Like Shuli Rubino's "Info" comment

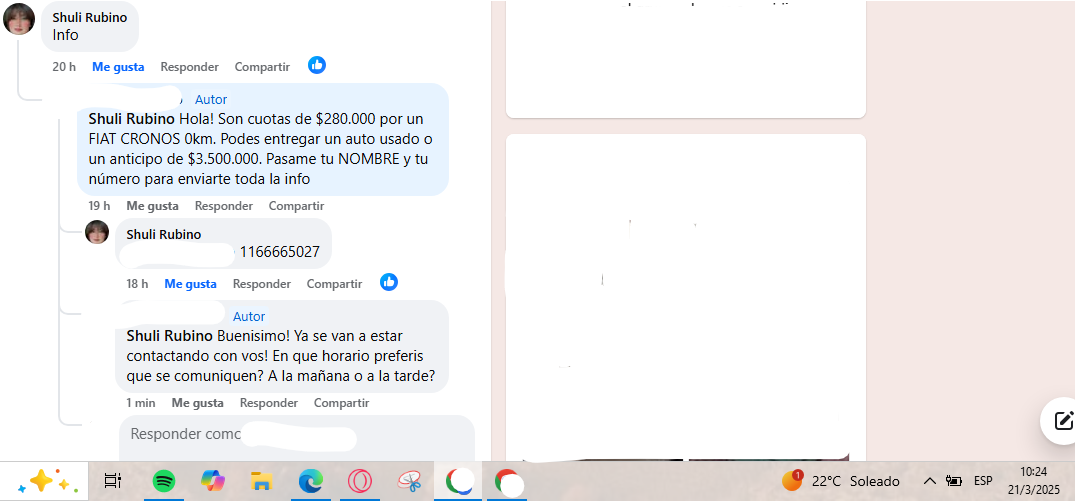pyautogui.click(x=118, y=67)
